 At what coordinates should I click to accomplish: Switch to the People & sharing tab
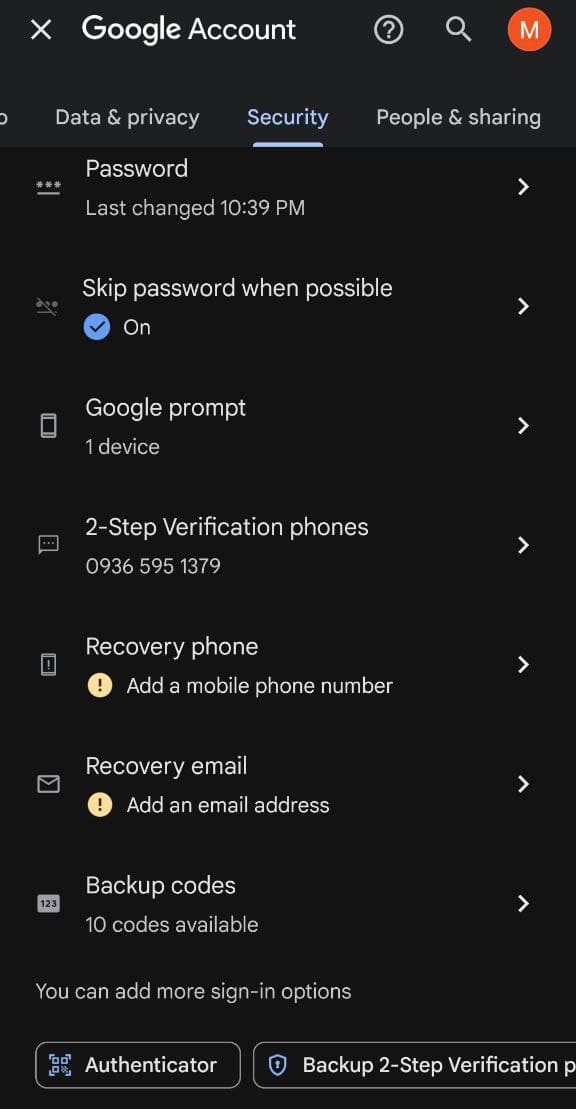point(459,117)
